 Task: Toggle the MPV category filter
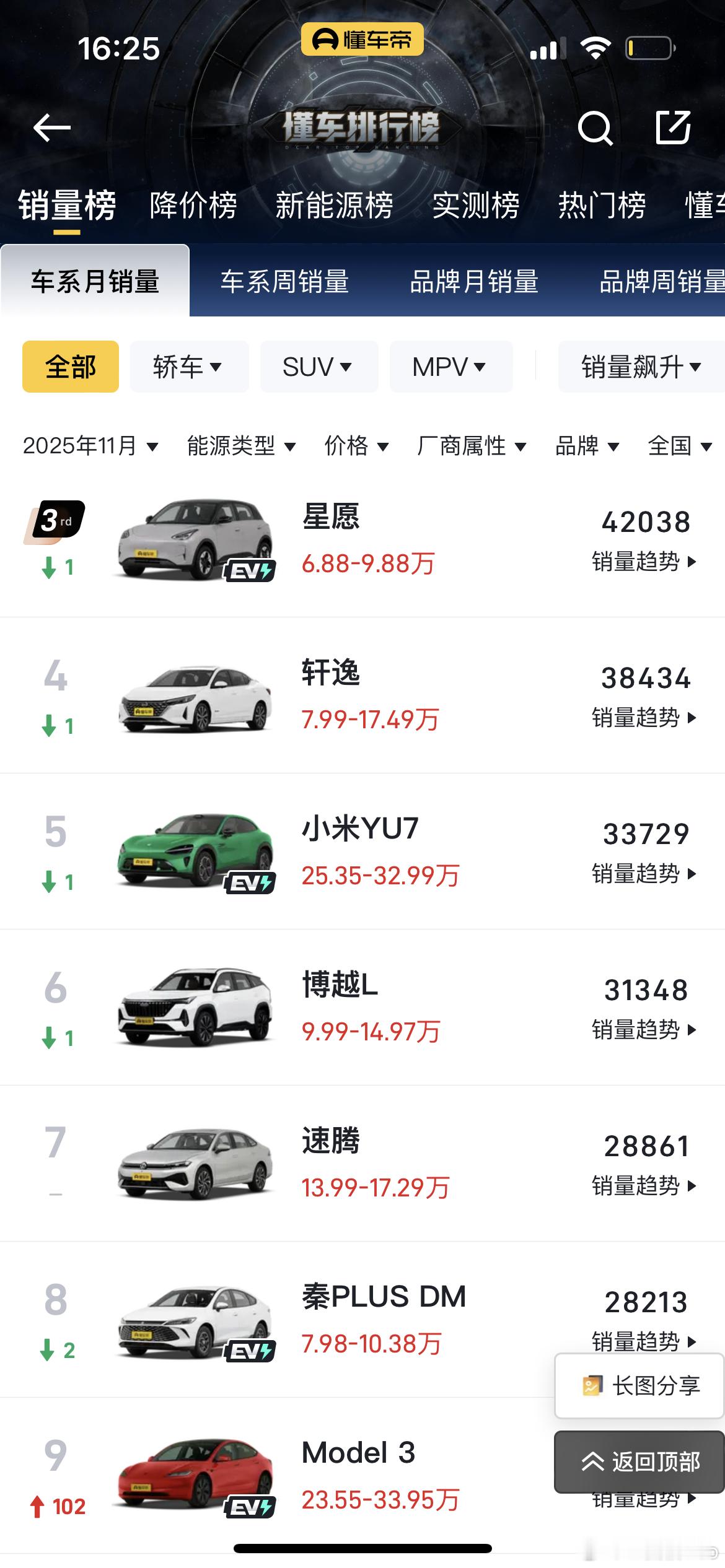(x=450, y=367)
